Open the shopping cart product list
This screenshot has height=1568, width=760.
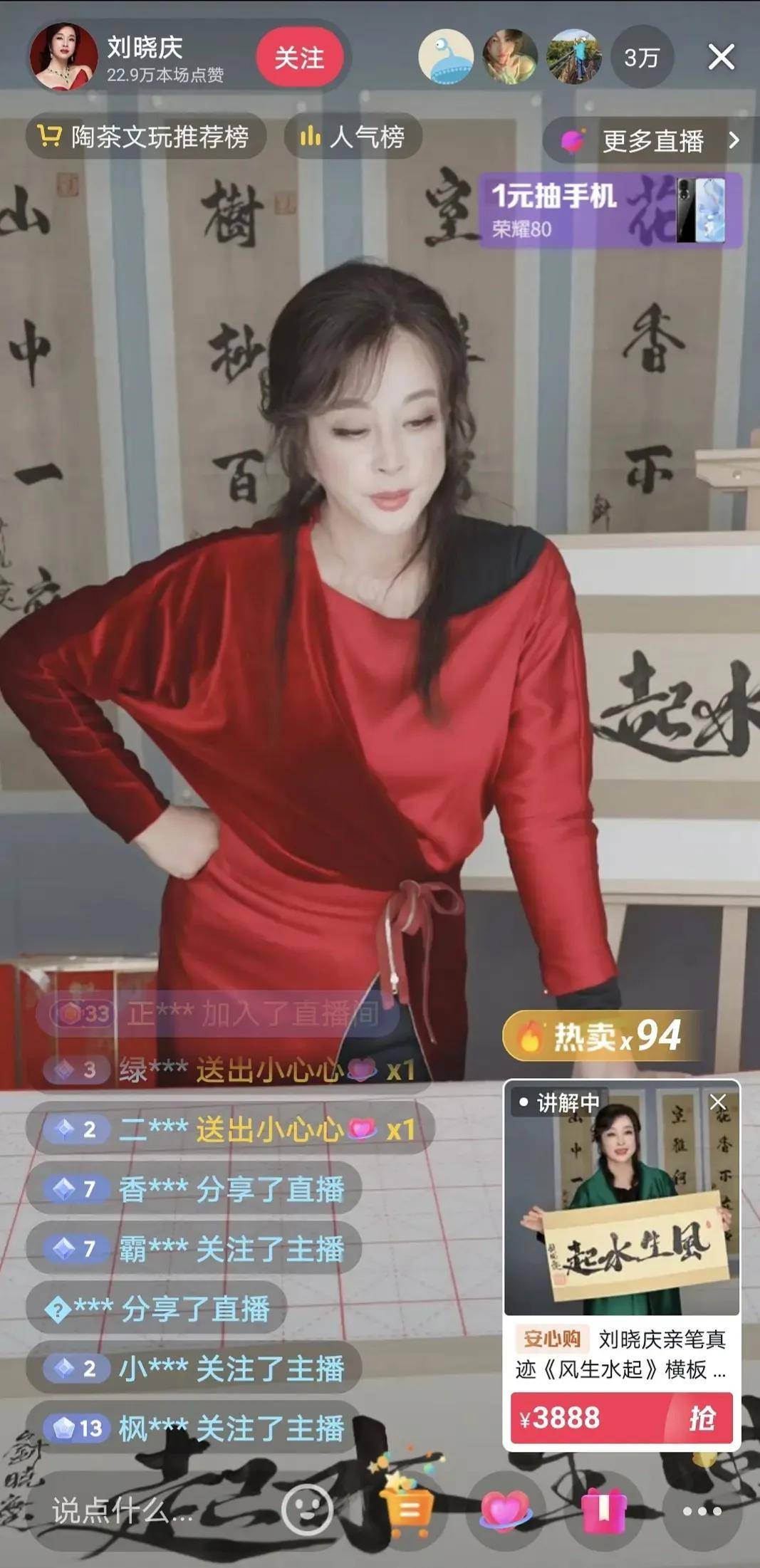(x=407, y=1508)
